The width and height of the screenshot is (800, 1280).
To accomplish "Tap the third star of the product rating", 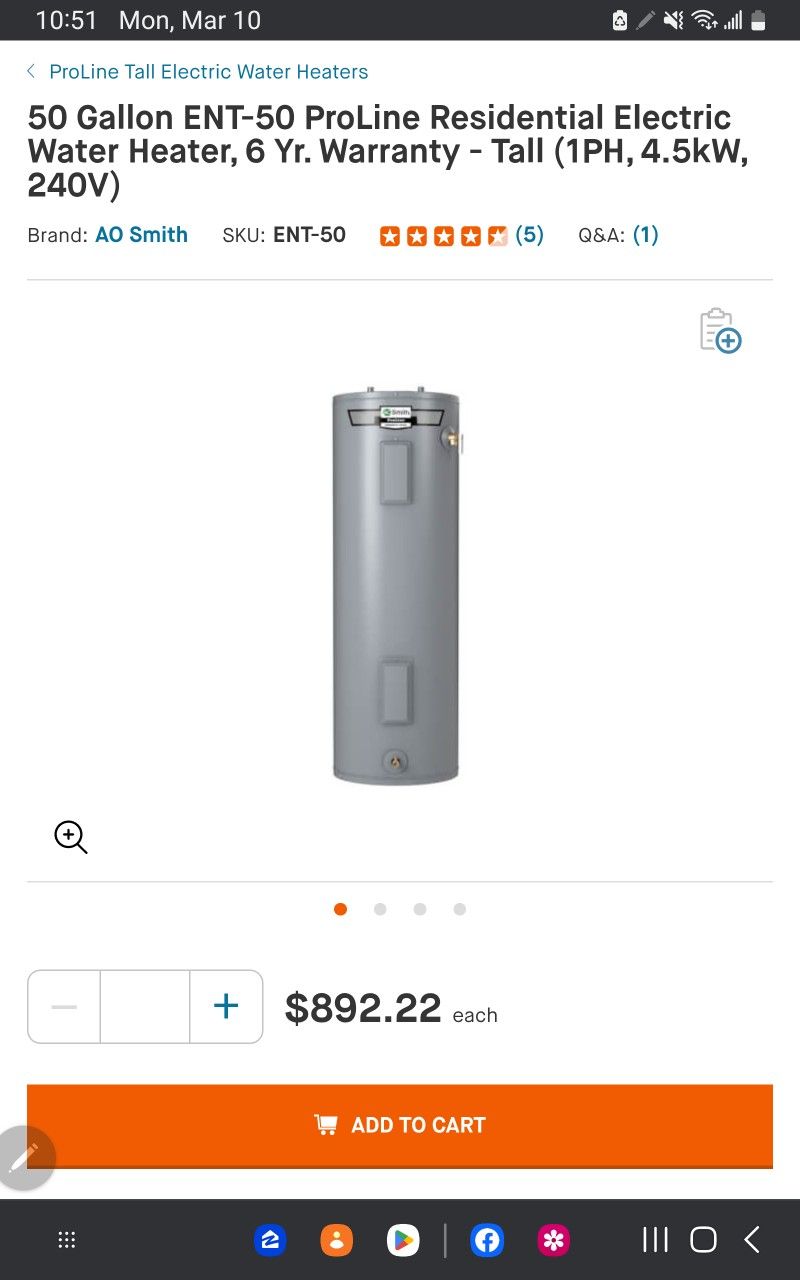I will pos(443,235).
